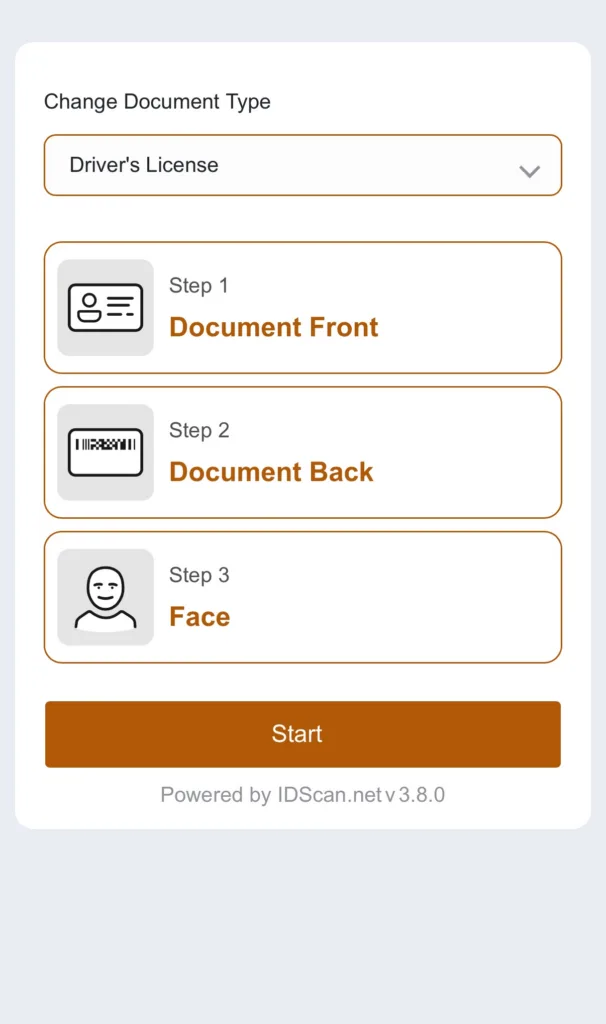Open Step 2 Document Back card
The width and height of the screenshot is (606, 1024).
click(302, 453)
